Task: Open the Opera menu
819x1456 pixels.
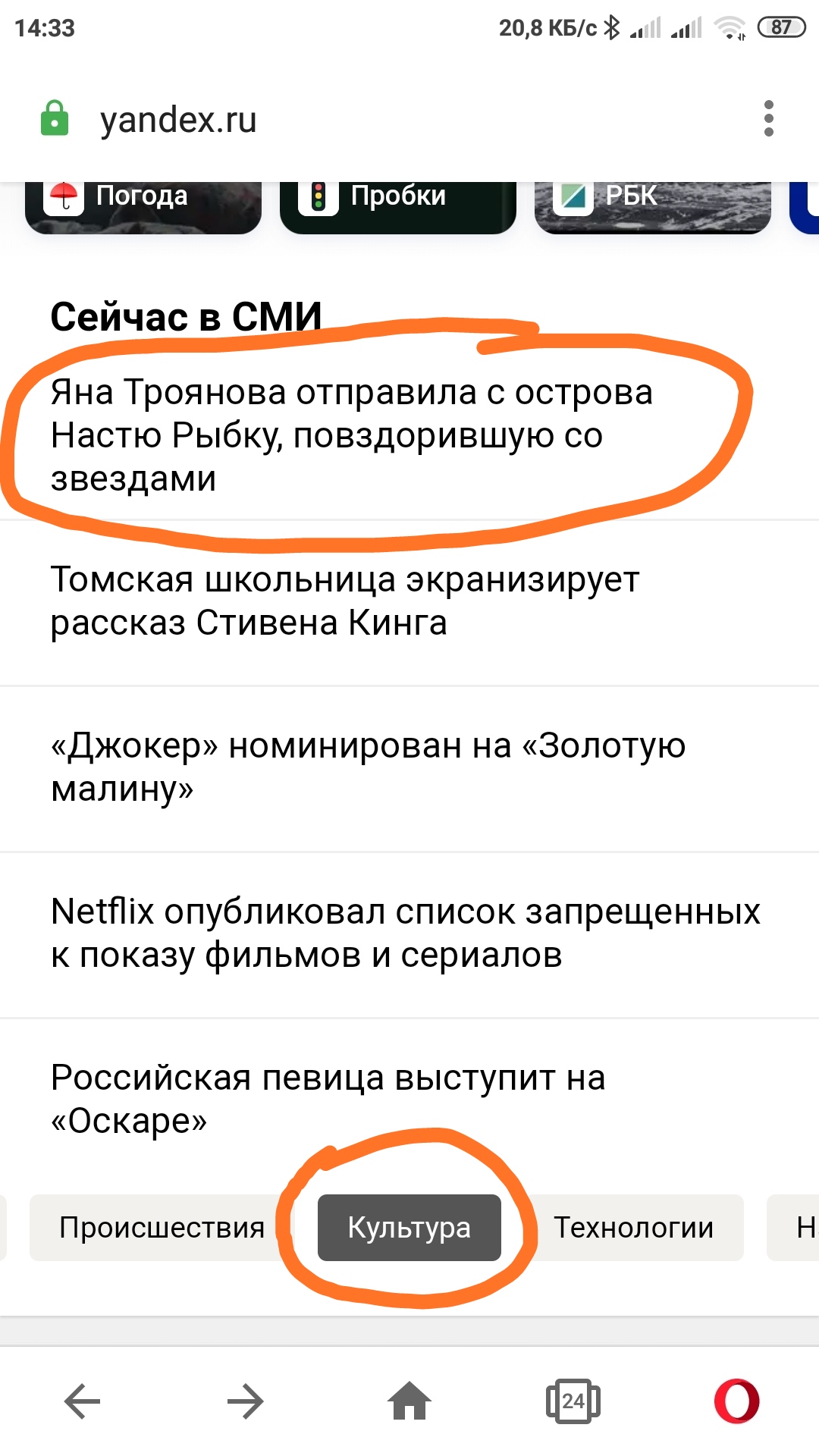Action: (736, 1401)
